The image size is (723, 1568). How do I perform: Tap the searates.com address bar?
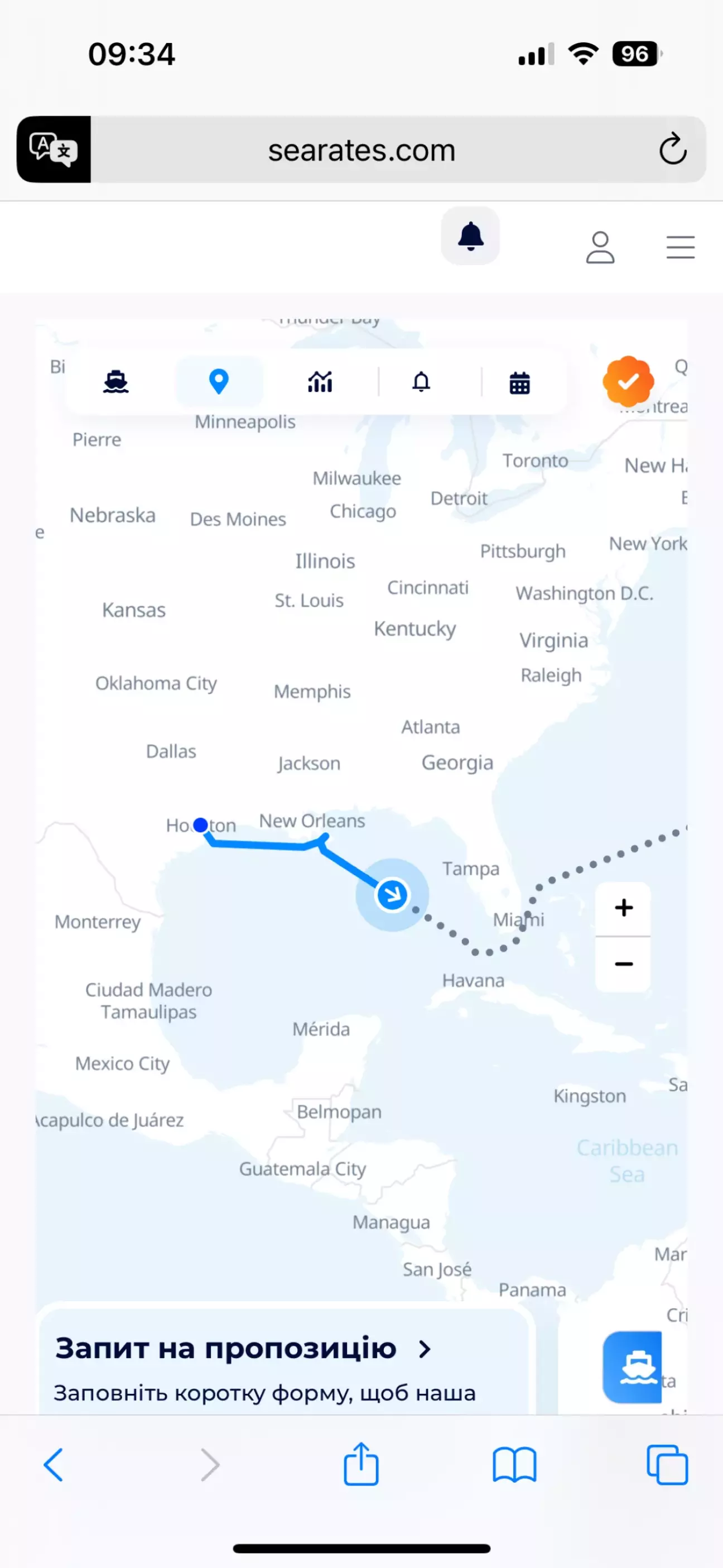(x=361, y=150)
